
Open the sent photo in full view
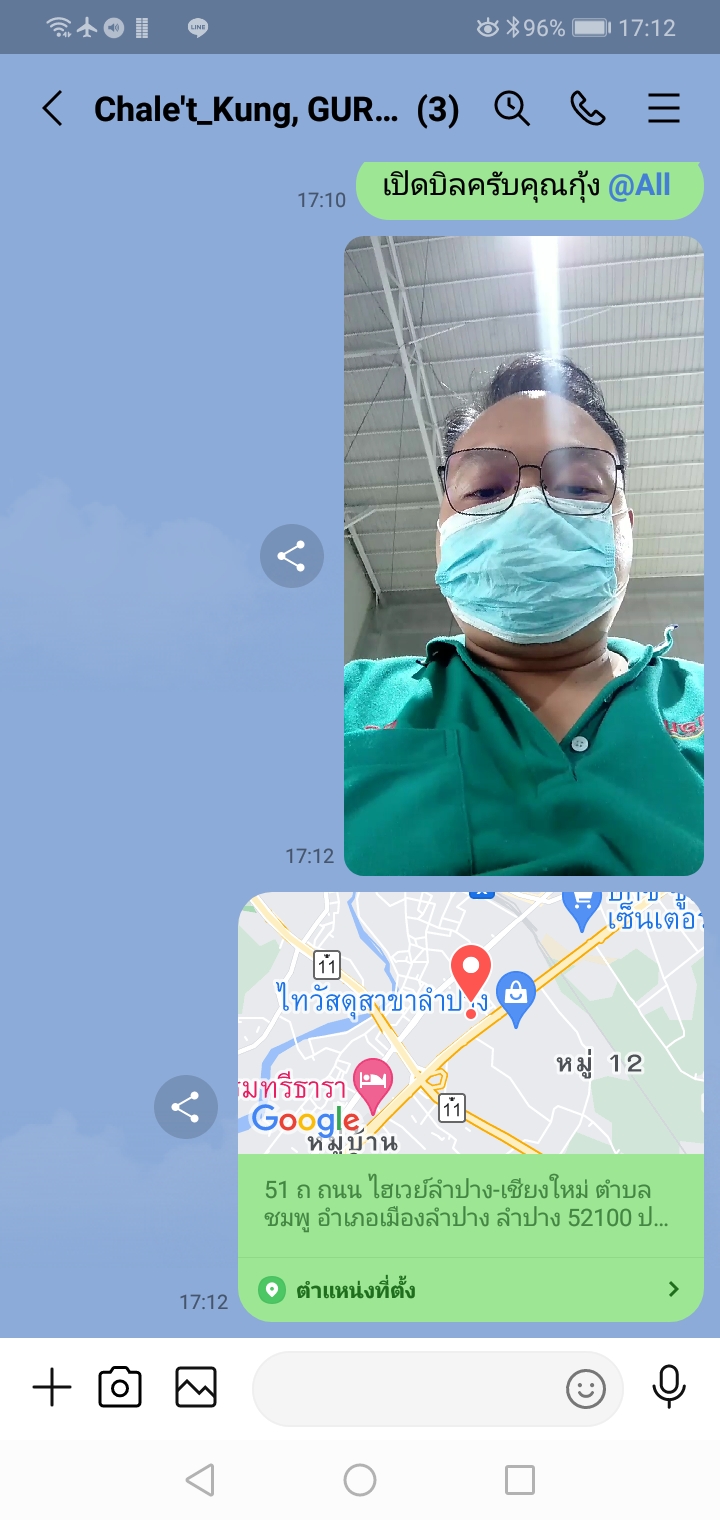coord(524,556)
